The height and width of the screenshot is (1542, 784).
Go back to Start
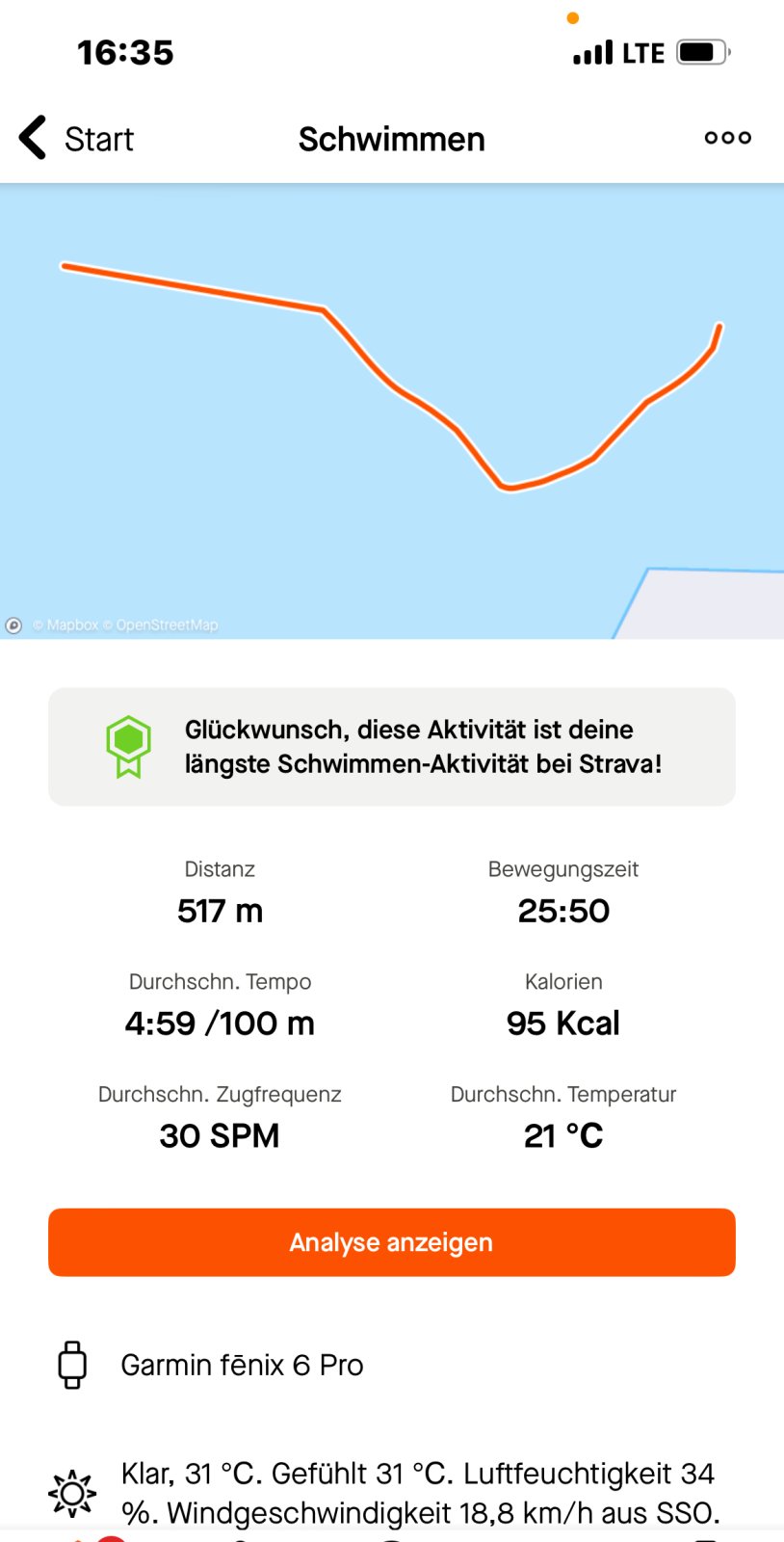click(76, 138)
